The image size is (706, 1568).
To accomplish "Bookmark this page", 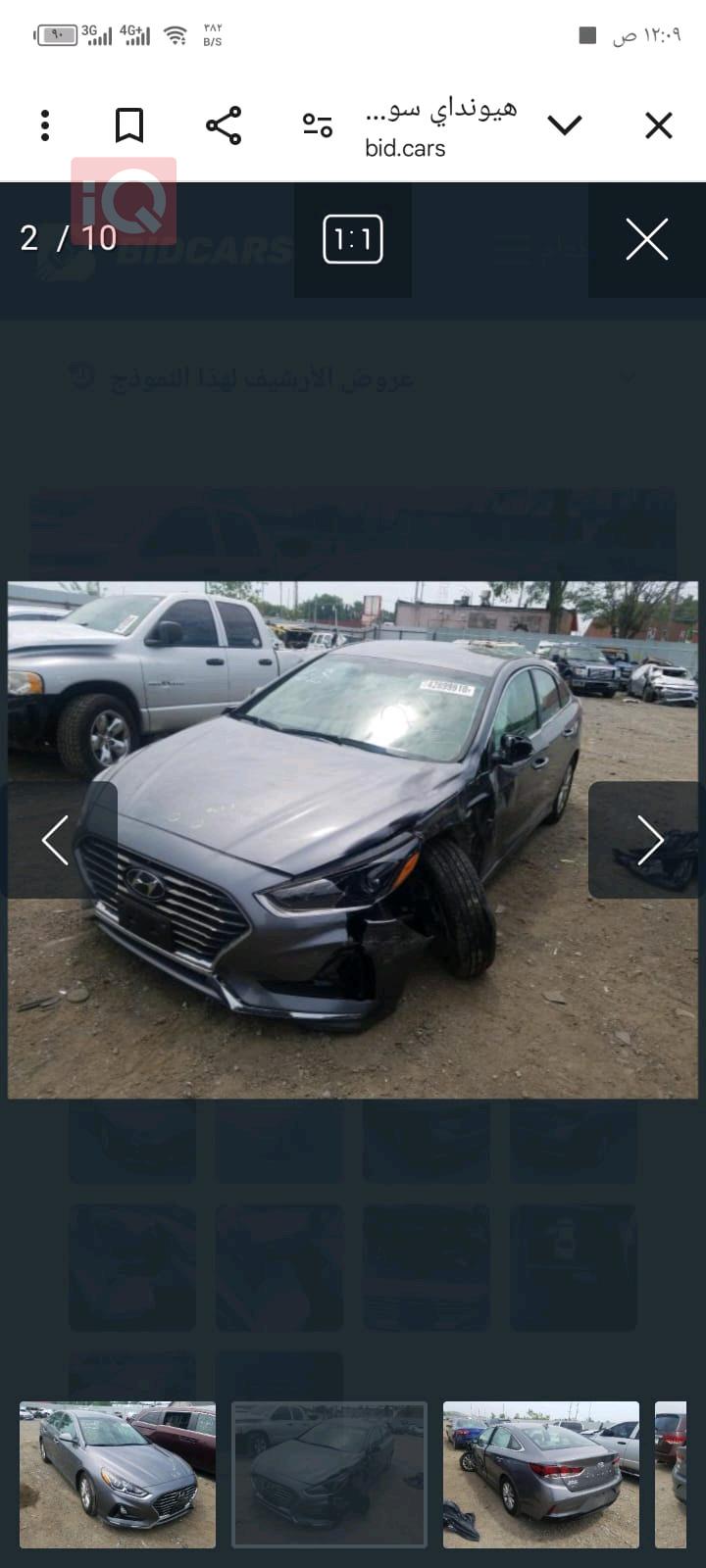I will tap(129, 125).
